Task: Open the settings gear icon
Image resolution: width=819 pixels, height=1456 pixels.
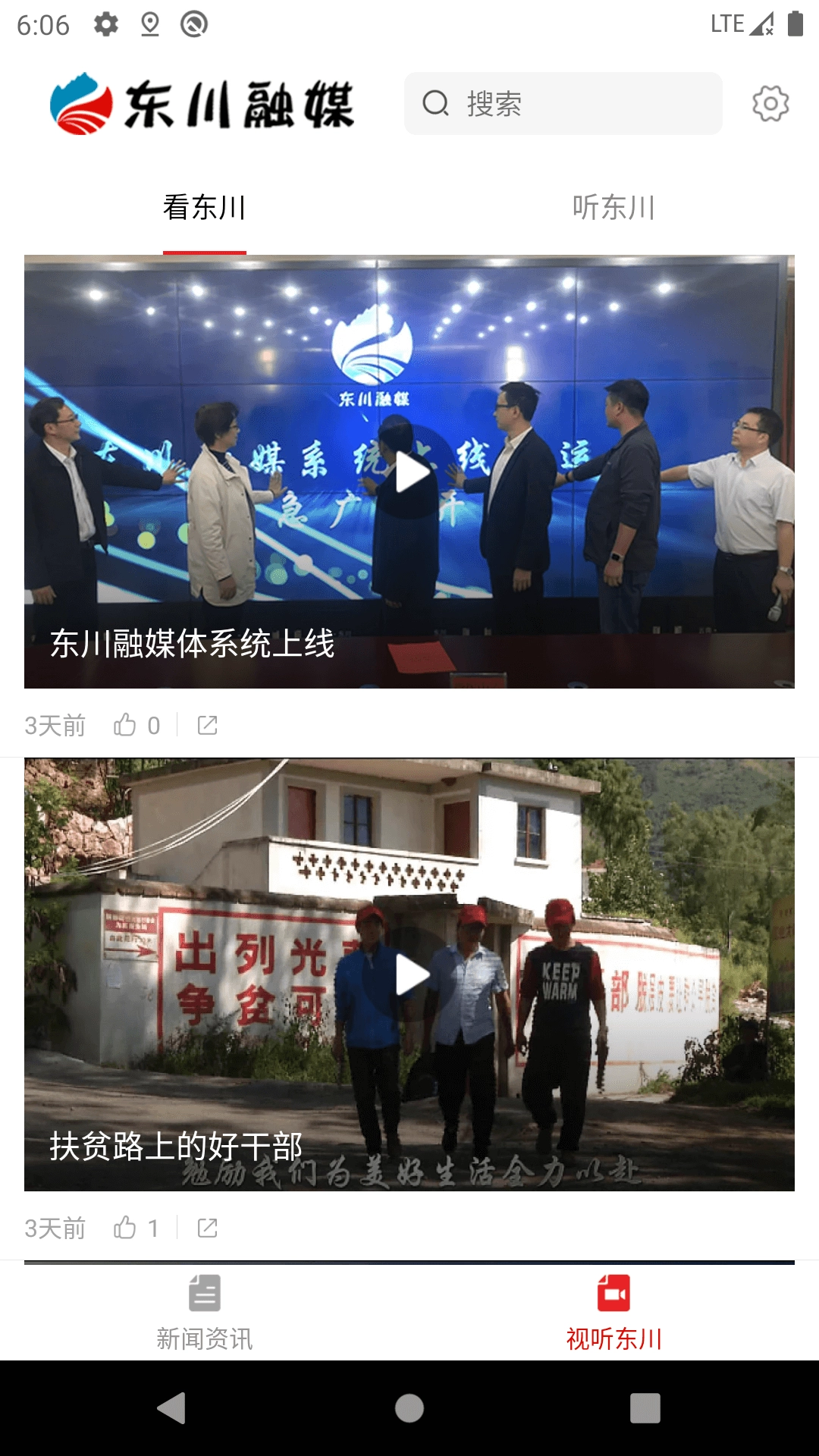Action: point(770,104)
